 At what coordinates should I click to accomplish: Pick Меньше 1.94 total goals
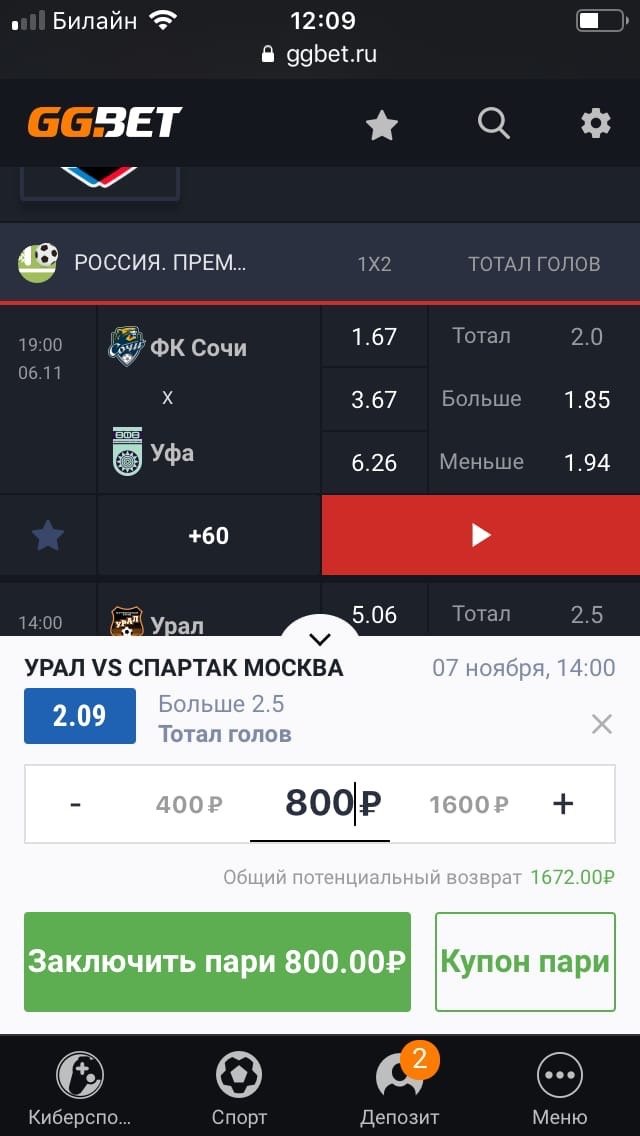(x=533, y=462)
